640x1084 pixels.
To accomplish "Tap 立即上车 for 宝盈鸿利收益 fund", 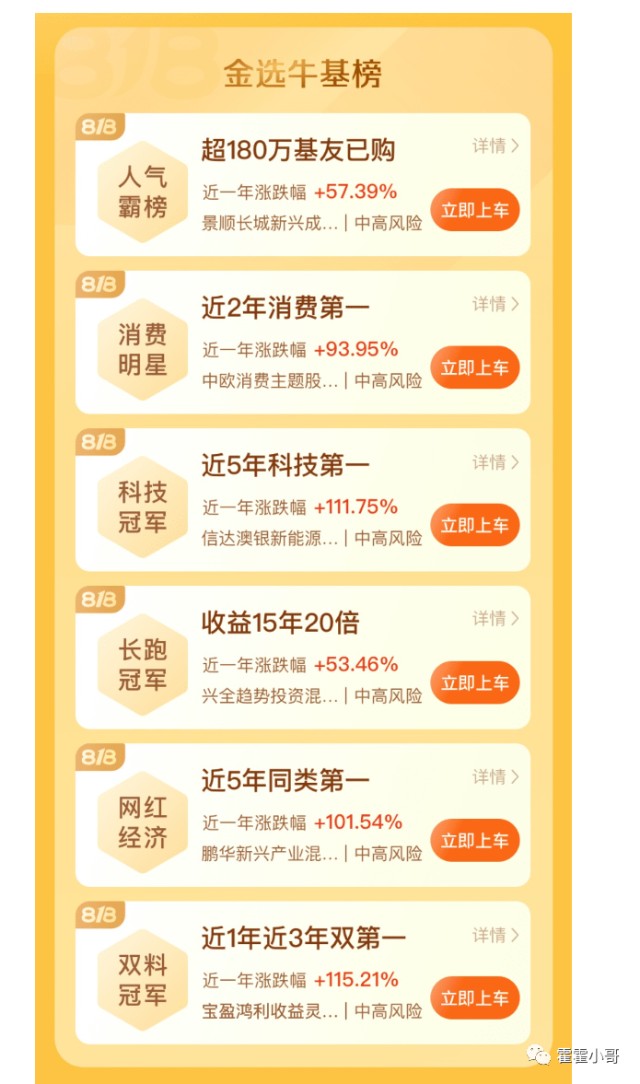I will (x=475, y=998).
